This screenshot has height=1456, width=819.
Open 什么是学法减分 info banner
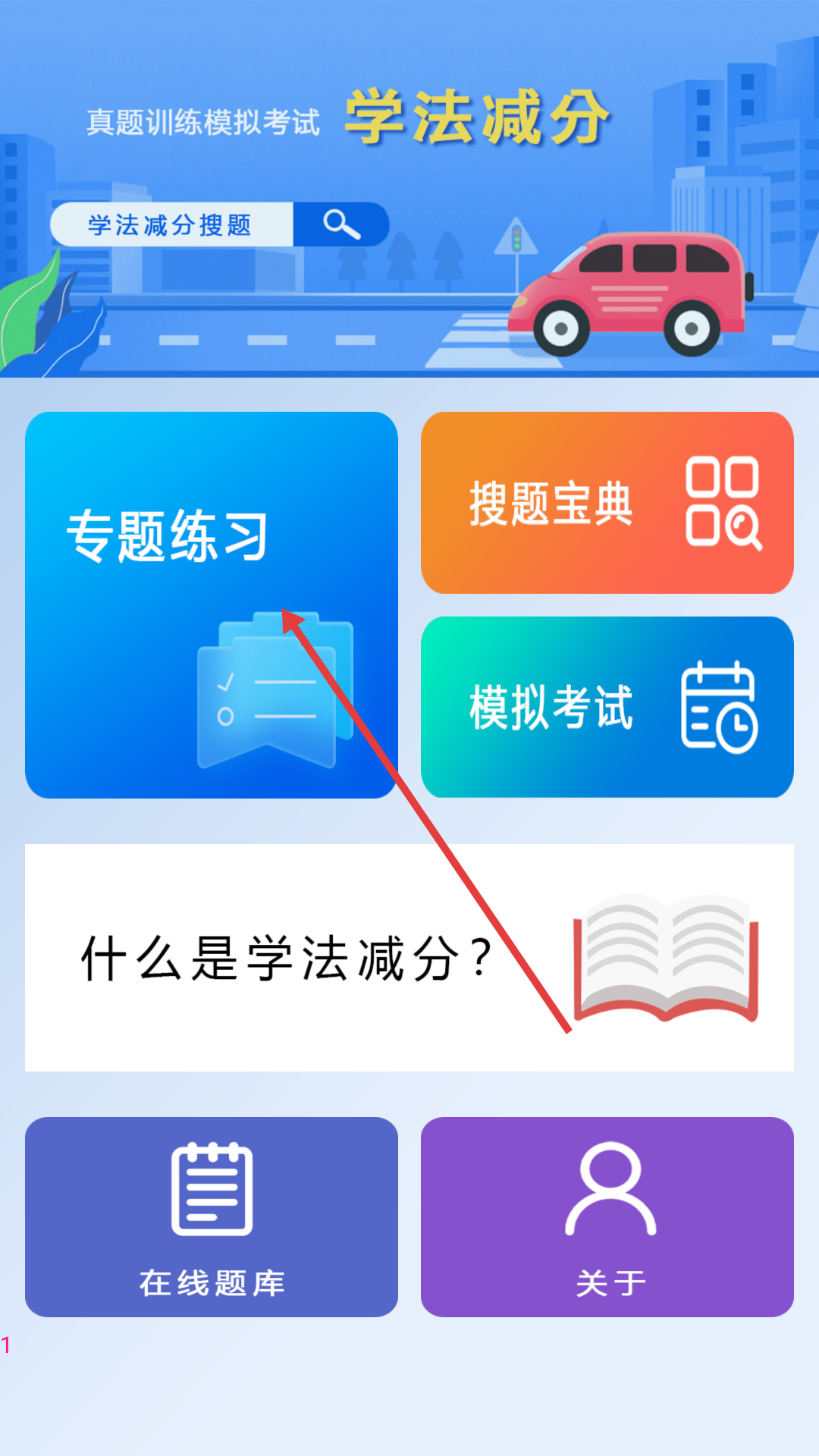(409, 958)
